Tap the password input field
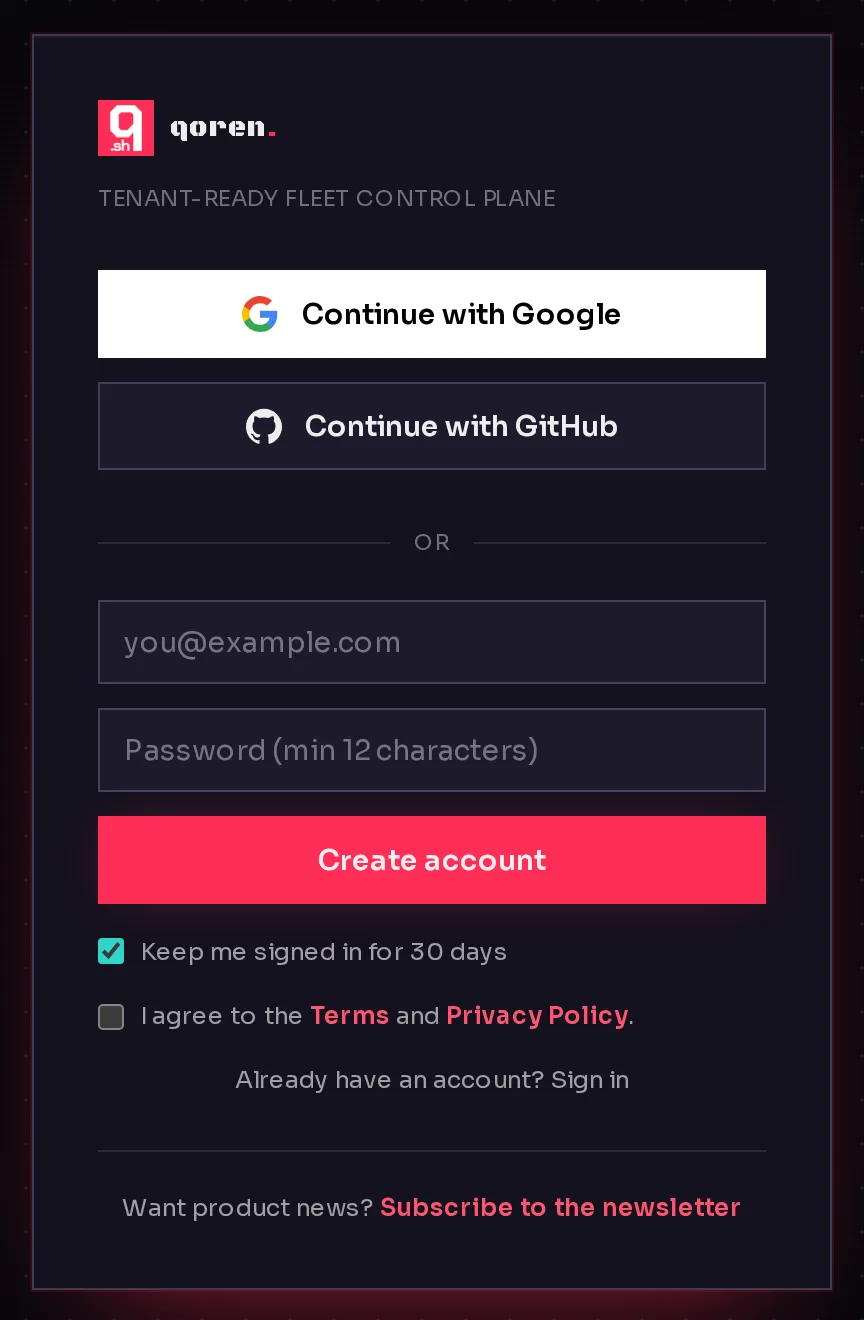This screenshot has height=1320, width=864. 432,750
